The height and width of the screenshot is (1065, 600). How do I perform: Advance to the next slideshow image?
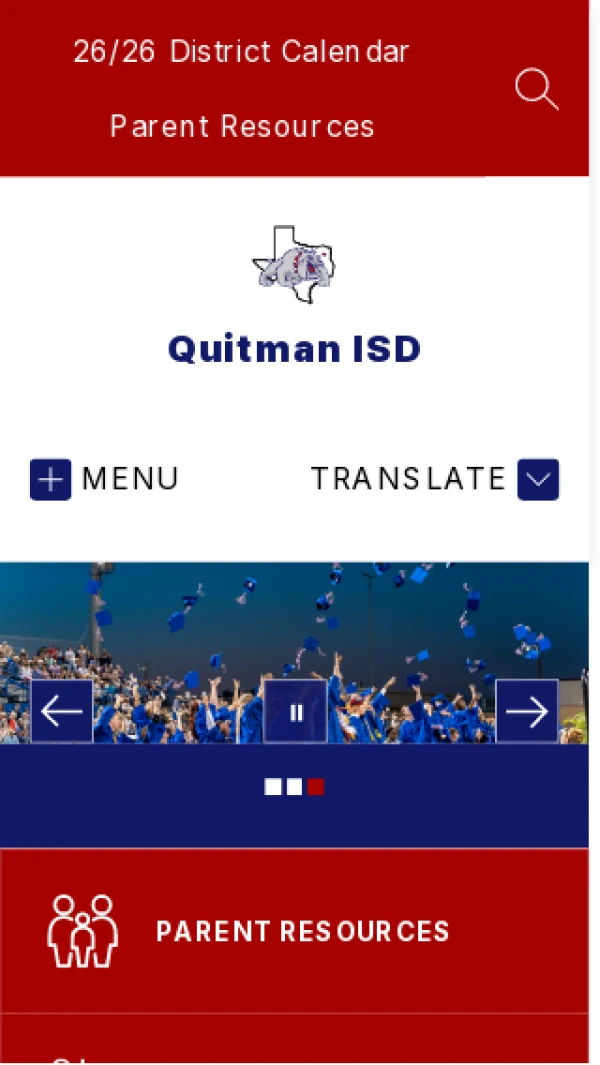pos(527,712)
